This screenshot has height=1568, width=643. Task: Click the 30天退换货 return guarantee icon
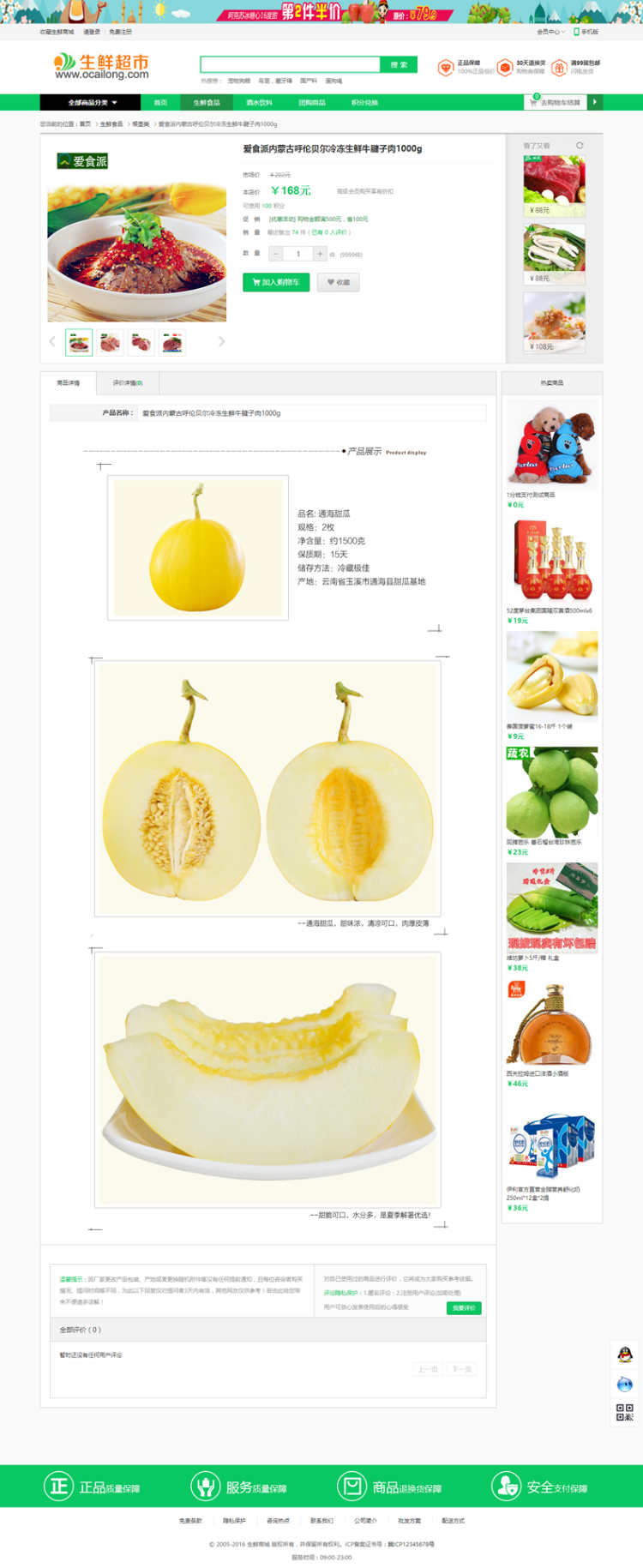pyautogui.click(x=506, y=67)
